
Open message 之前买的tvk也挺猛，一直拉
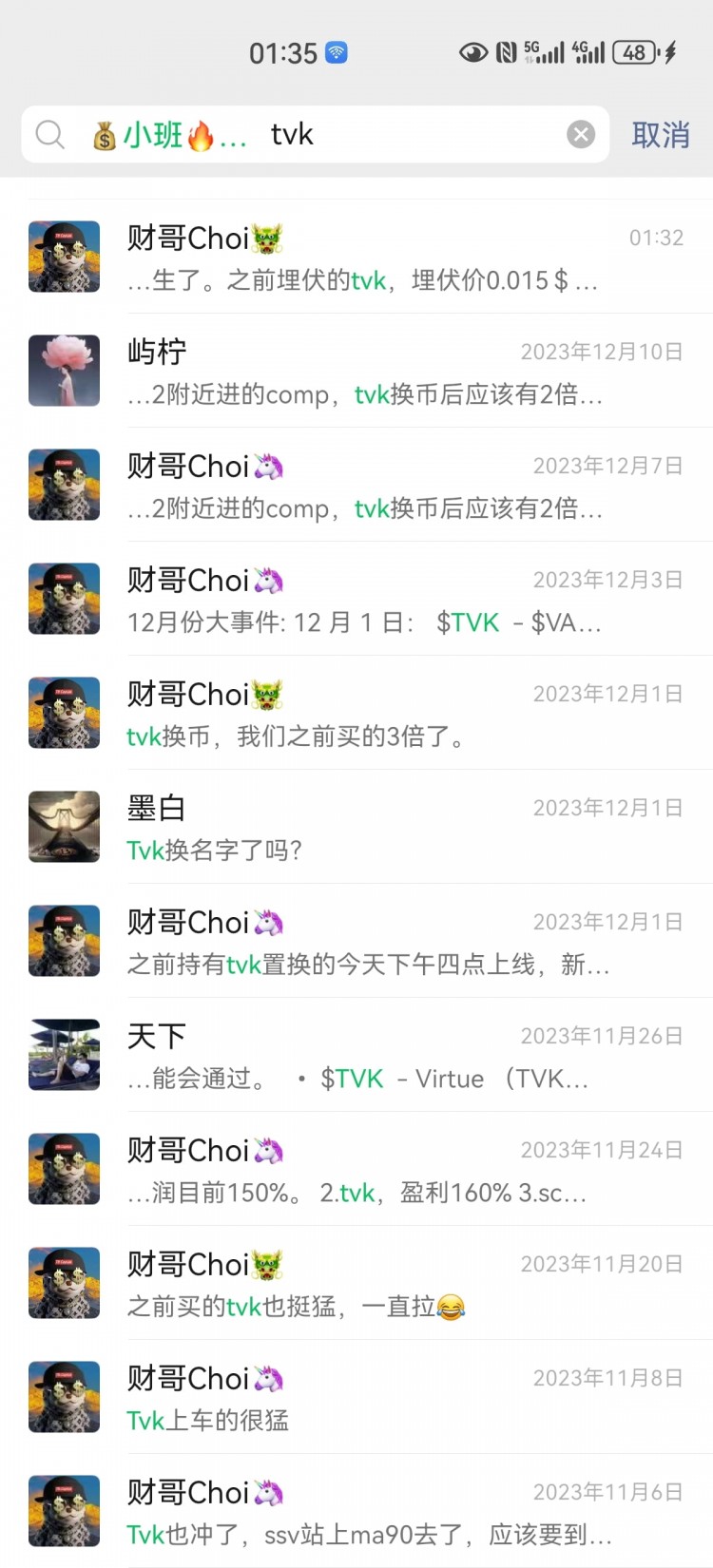361,1284
